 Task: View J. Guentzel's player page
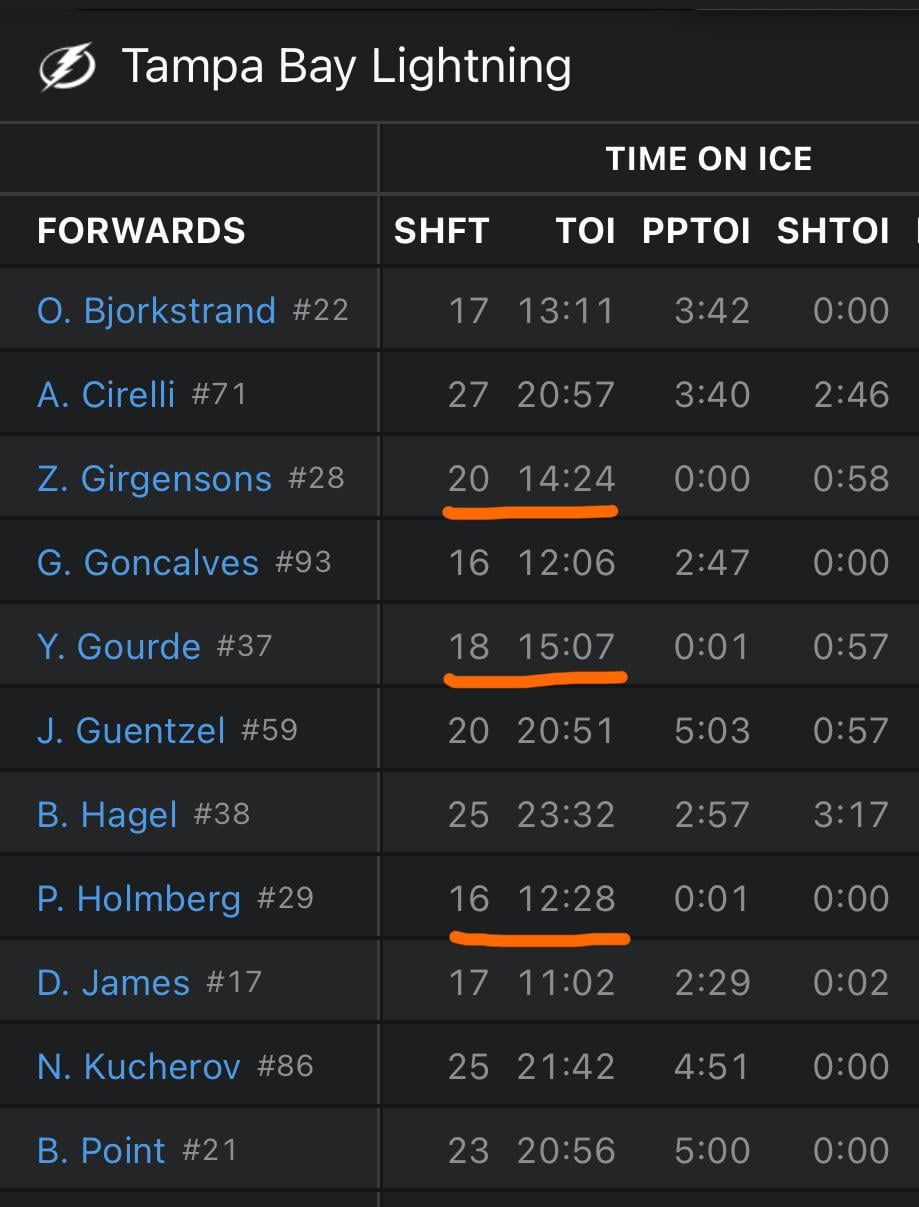[131, 731]
